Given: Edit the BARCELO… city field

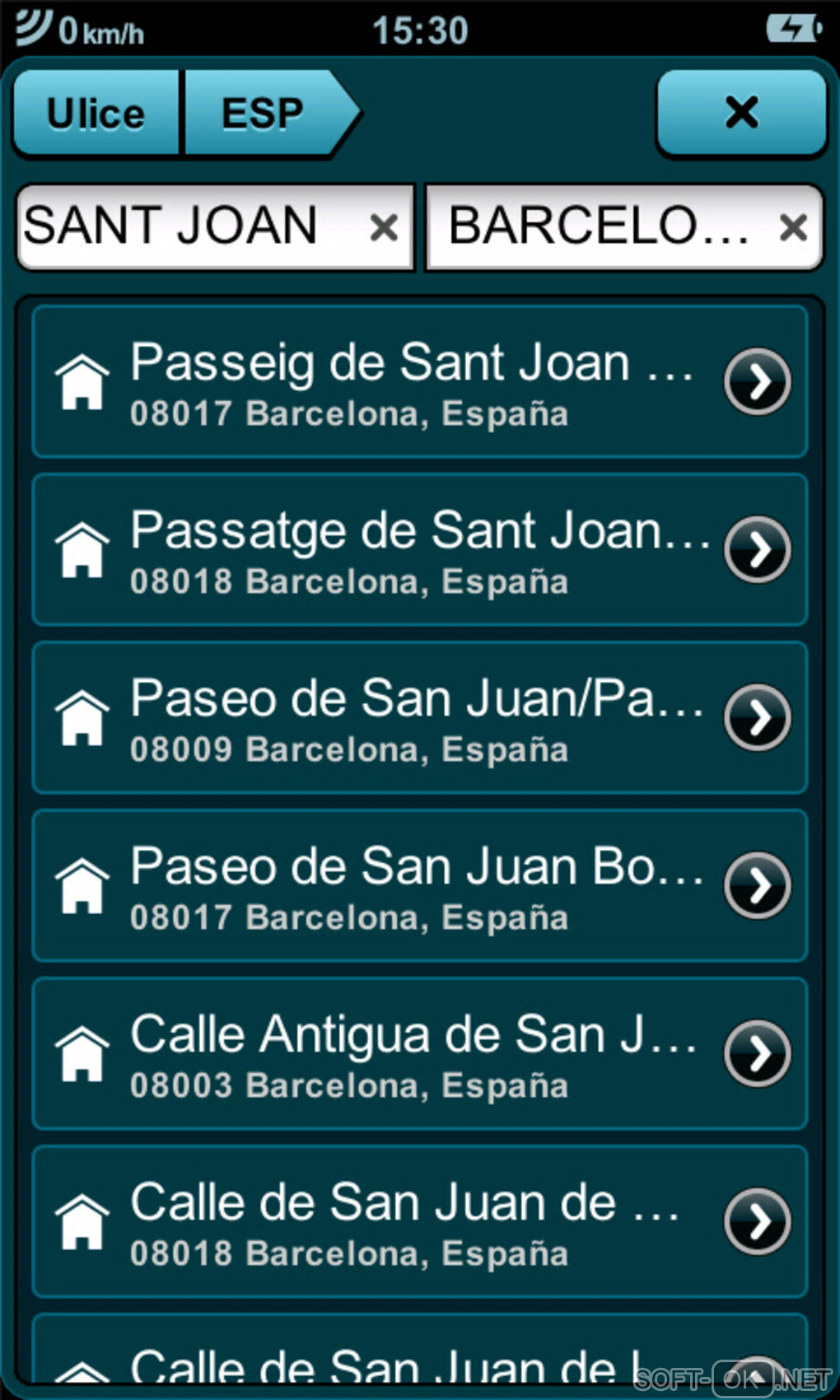Looking at the screenshot, I should tap(597, 226).
